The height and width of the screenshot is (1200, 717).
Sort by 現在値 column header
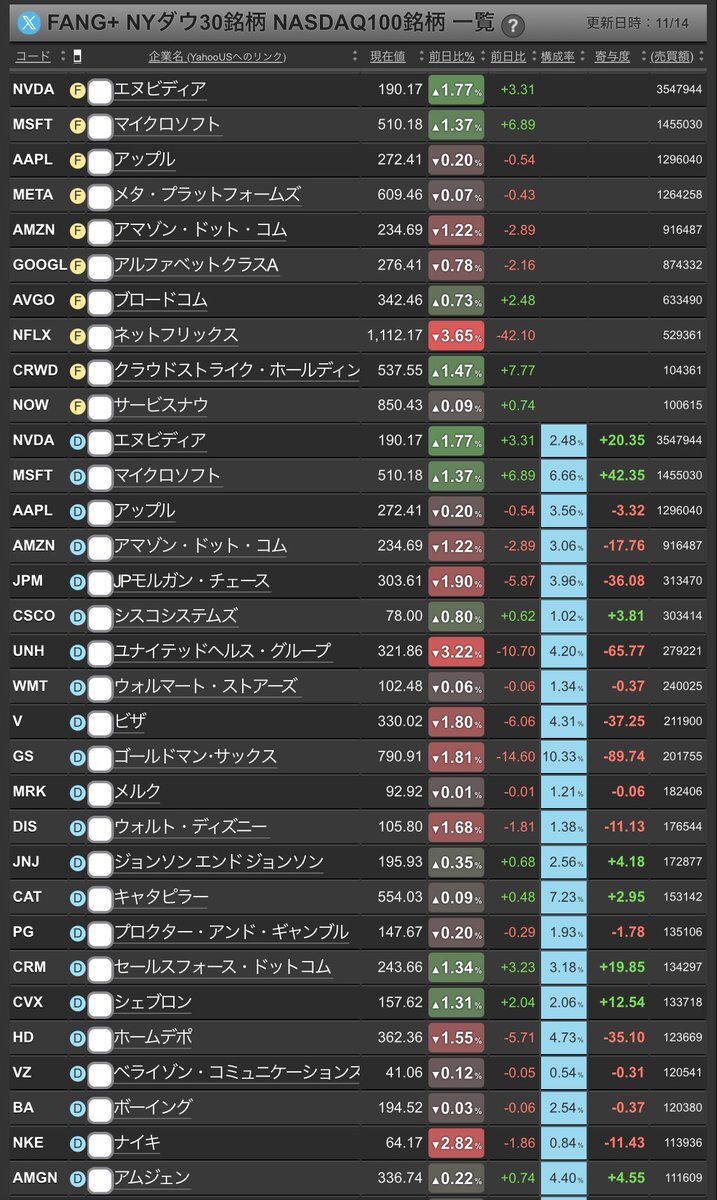coord(388,57)
